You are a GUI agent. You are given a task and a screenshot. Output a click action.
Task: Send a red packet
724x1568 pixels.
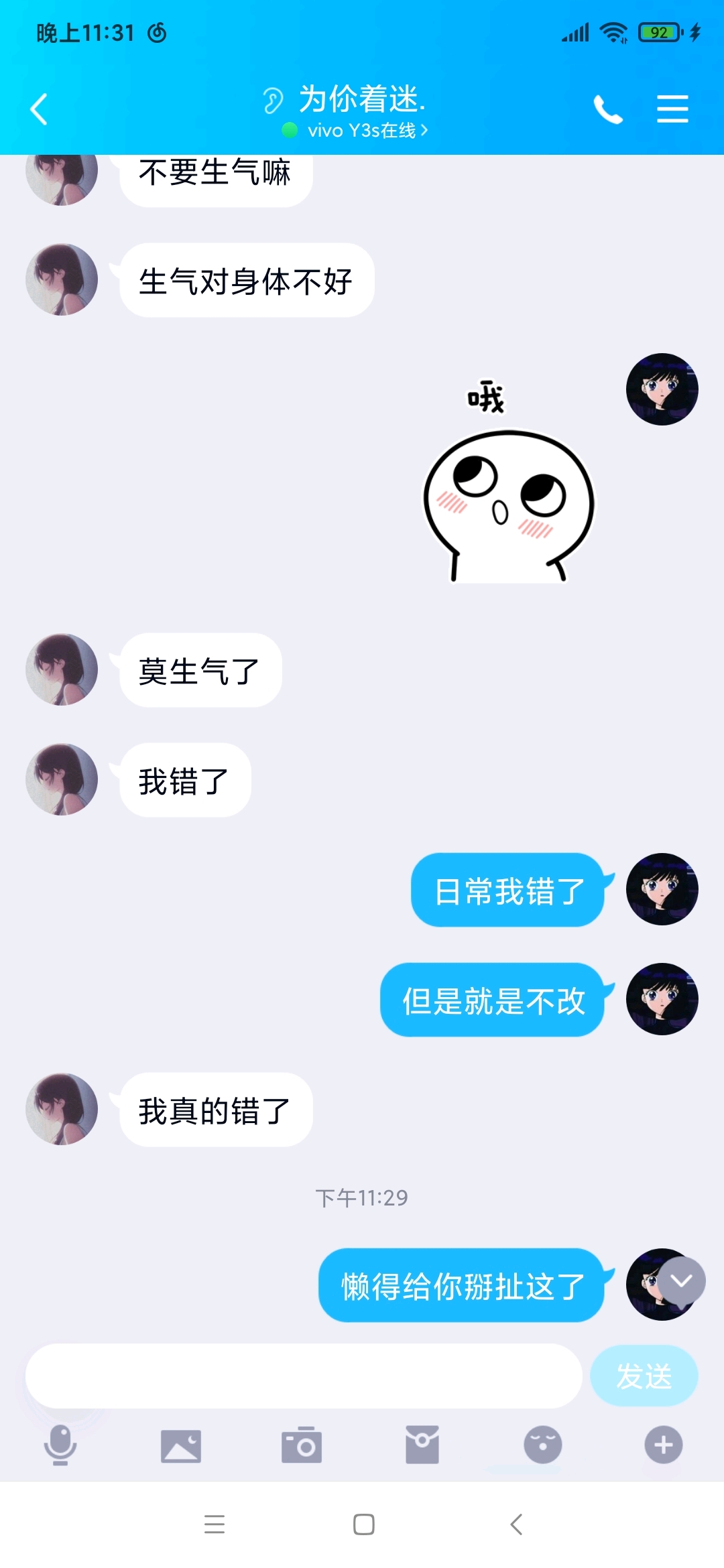pyautogui.click(x=422, y=1445)
